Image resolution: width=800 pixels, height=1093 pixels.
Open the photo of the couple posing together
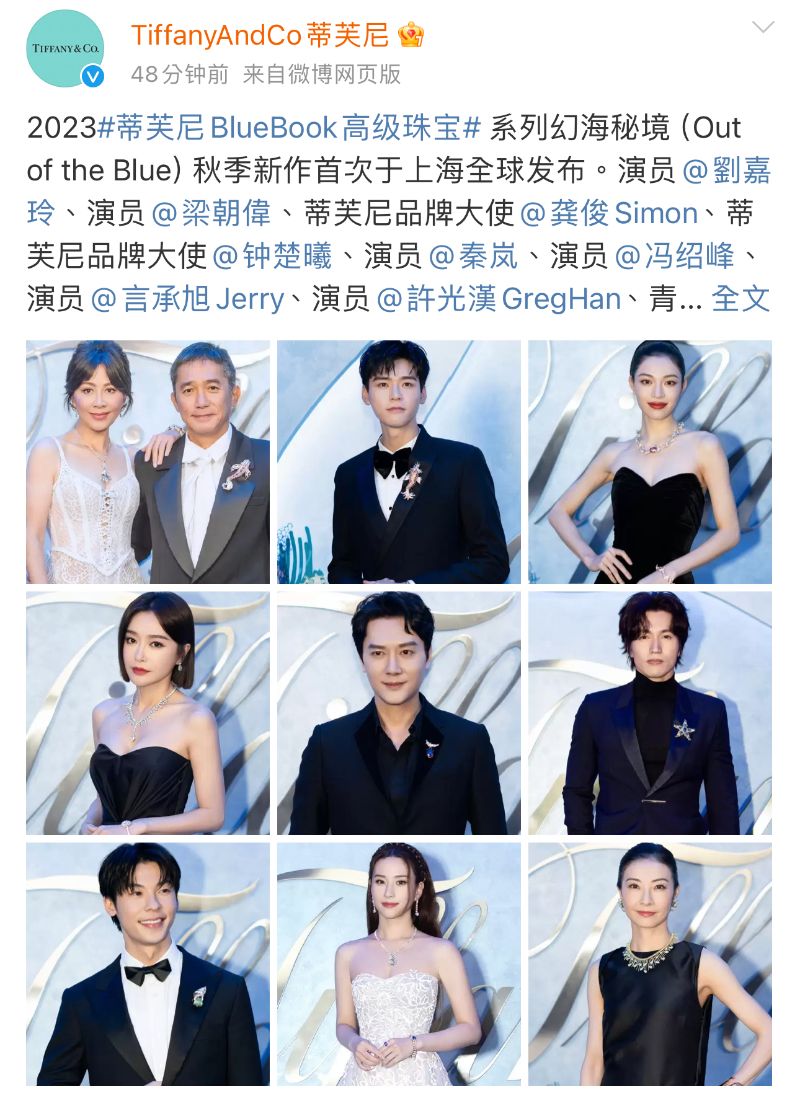148,462
